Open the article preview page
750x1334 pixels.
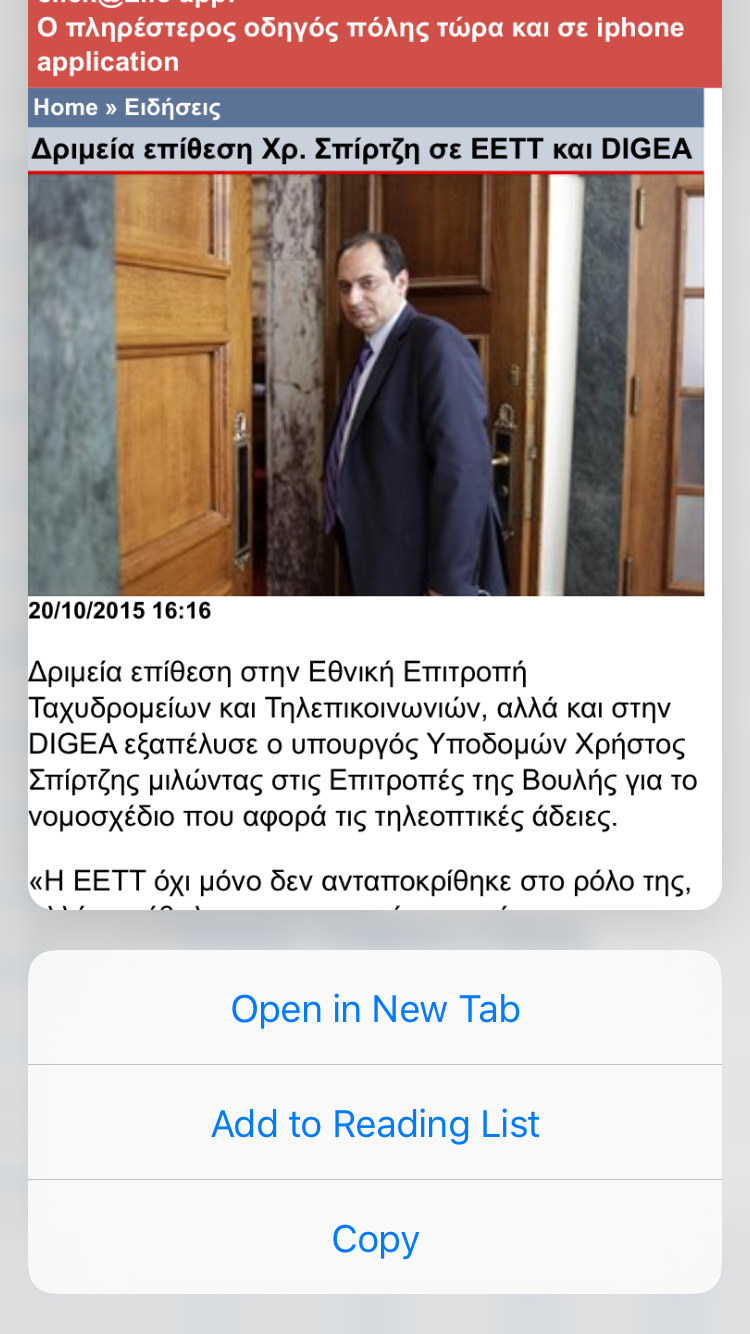(x=375, y=455)
